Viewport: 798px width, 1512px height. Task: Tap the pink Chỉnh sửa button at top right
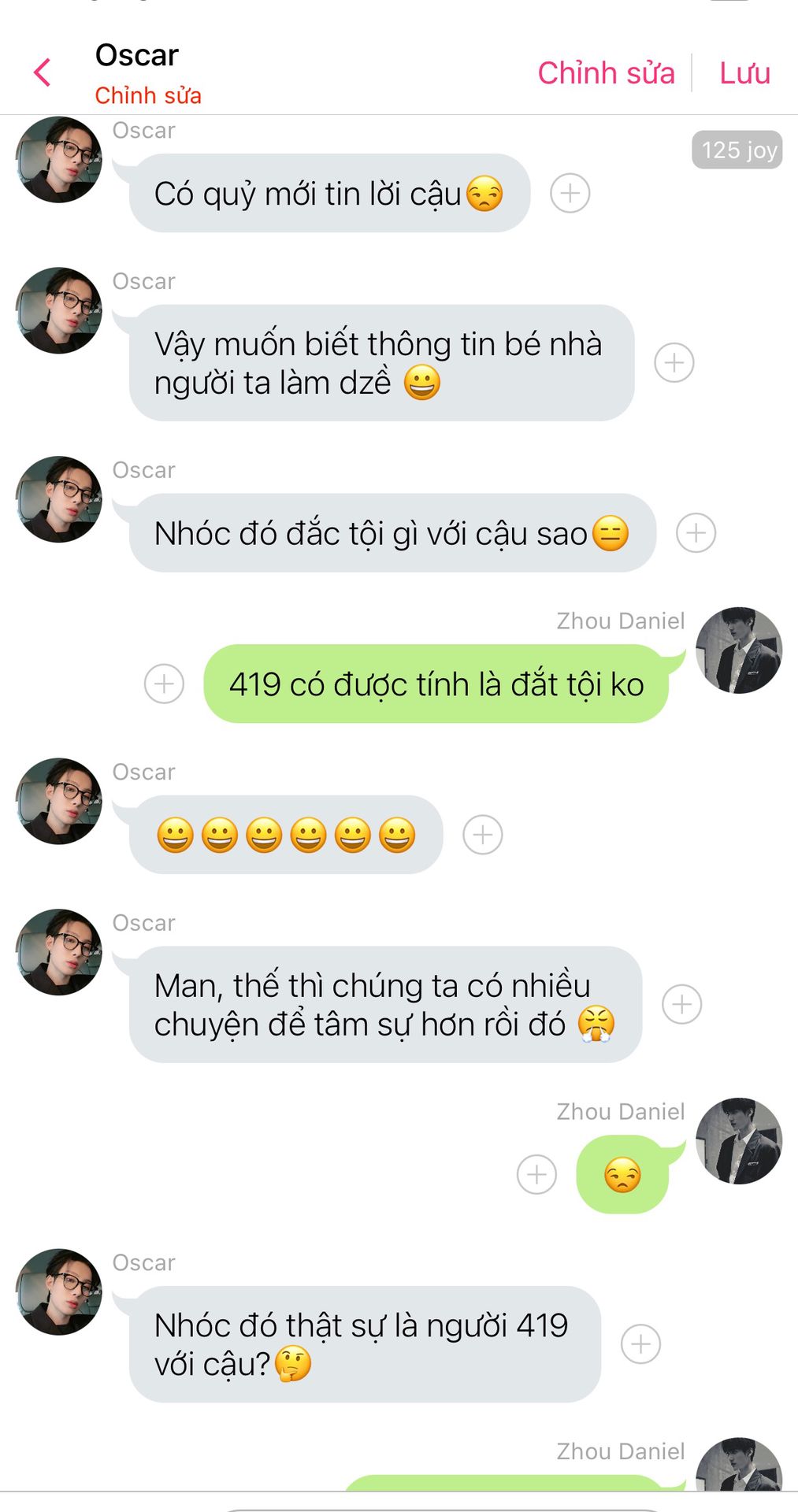pos(606,72)
